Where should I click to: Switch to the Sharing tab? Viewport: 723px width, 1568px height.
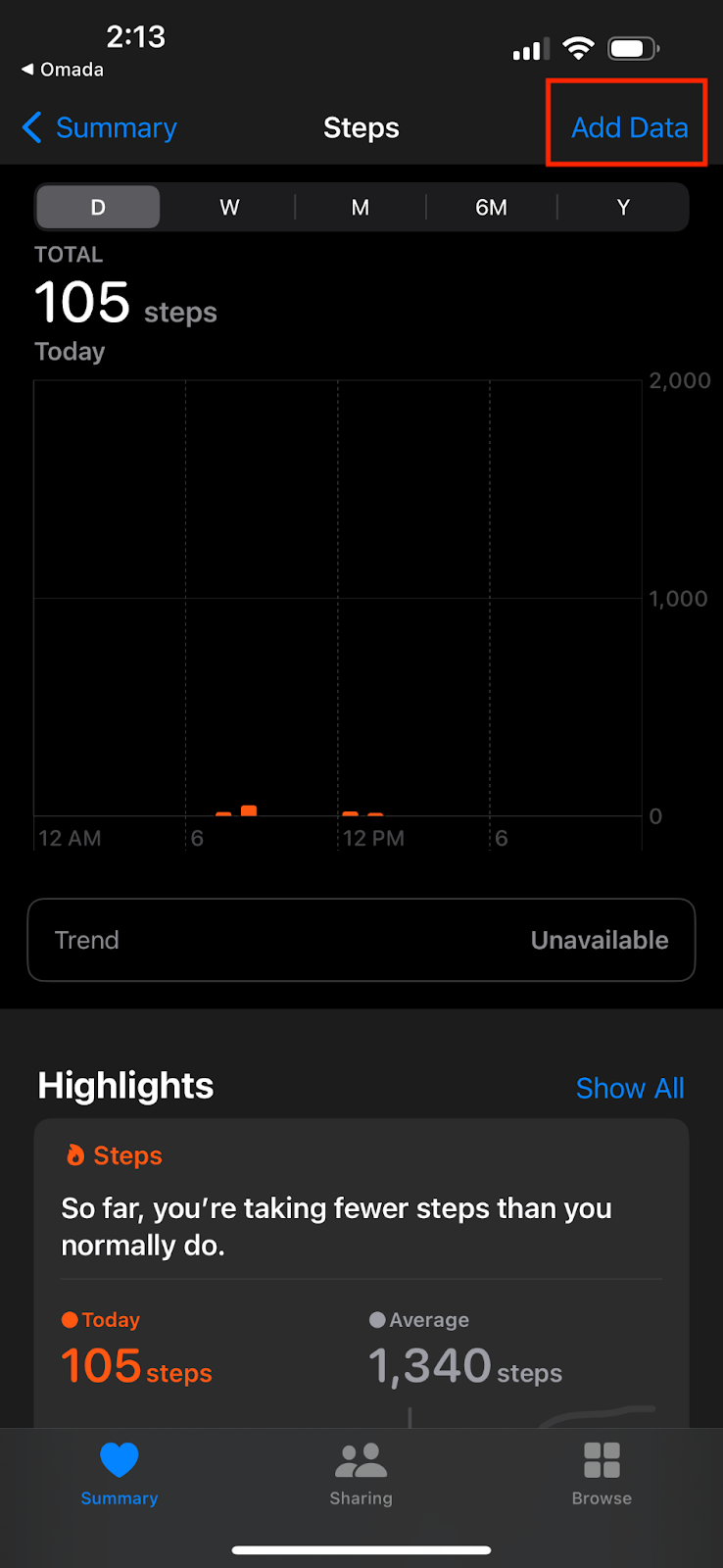[361, 1473]
